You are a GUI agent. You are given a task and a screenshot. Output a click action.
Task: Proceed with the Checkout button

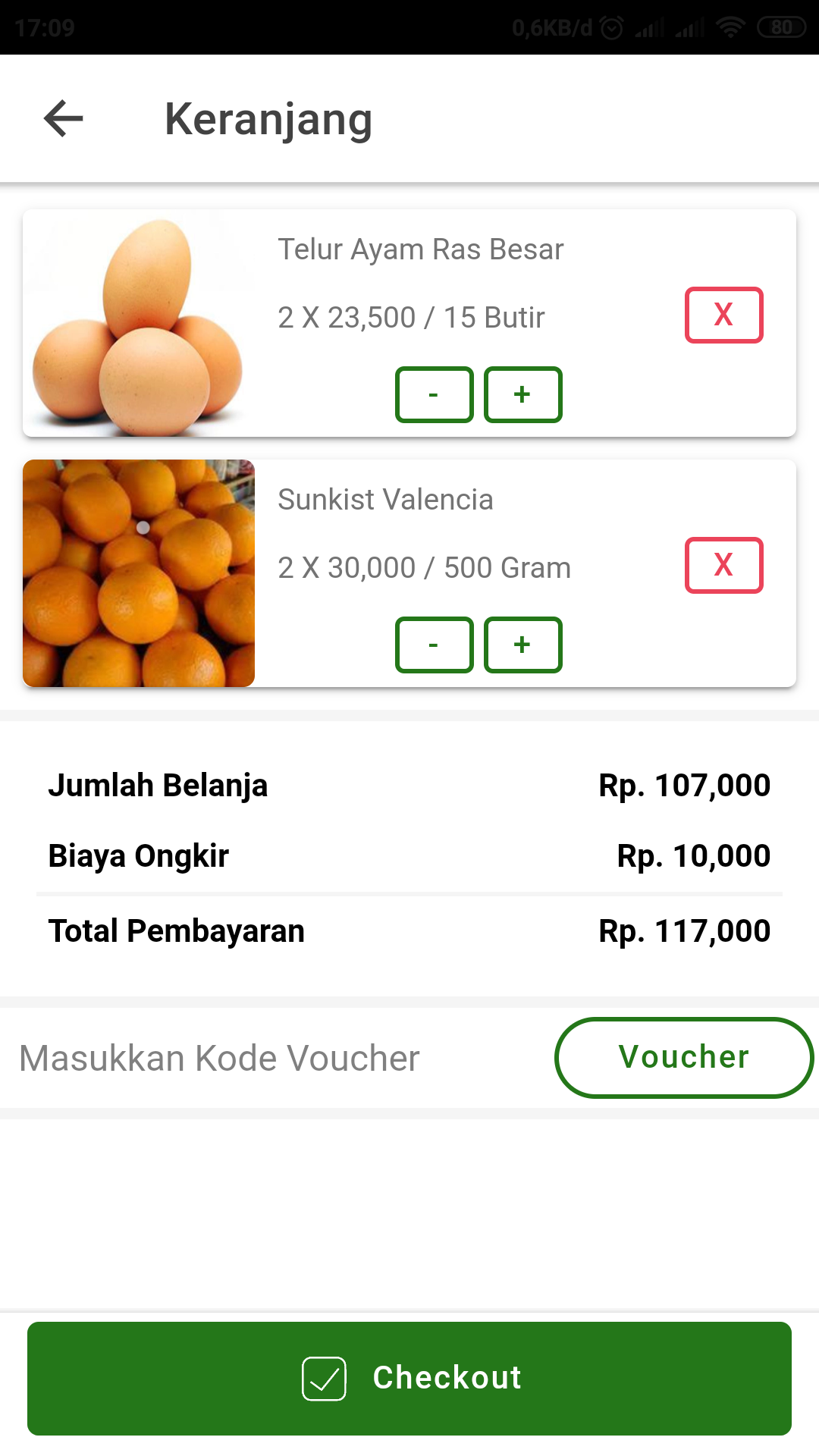pos(409,1378)
